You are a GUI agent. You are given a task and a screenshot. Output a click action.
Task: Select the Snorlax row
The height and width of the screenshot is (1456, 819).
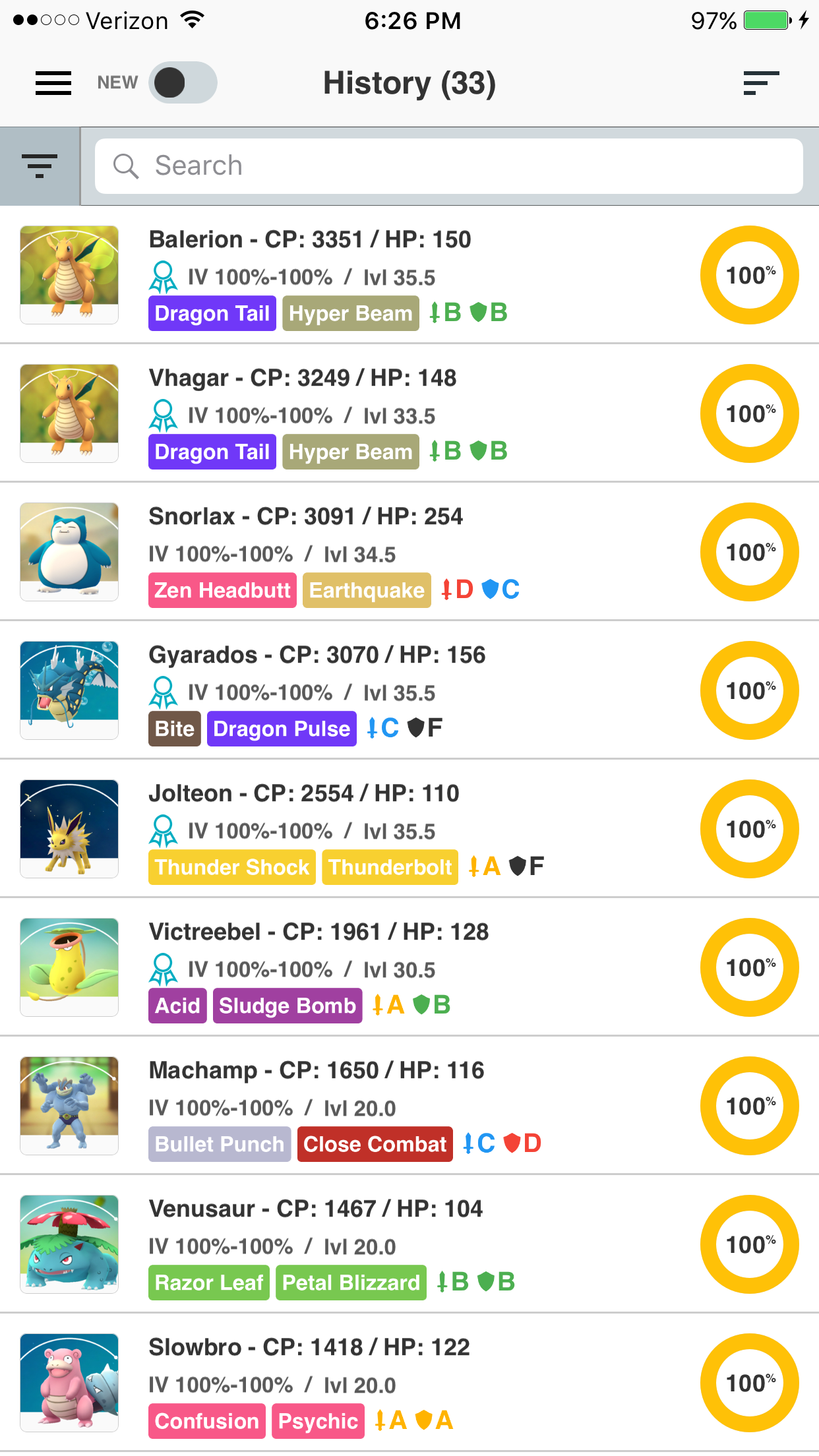pos(409,552)
